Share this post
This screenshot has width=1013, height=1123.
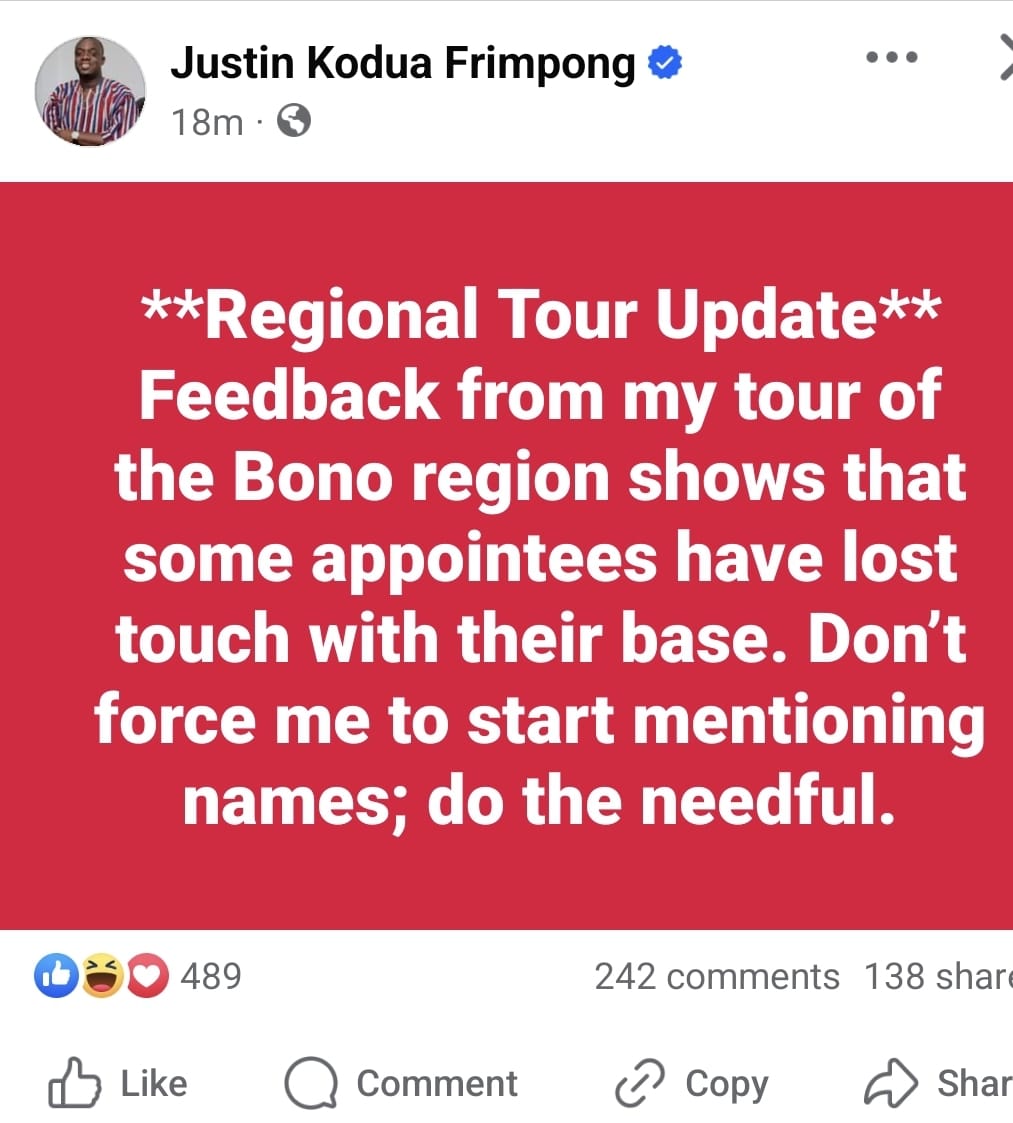(x=937, y=1084)
